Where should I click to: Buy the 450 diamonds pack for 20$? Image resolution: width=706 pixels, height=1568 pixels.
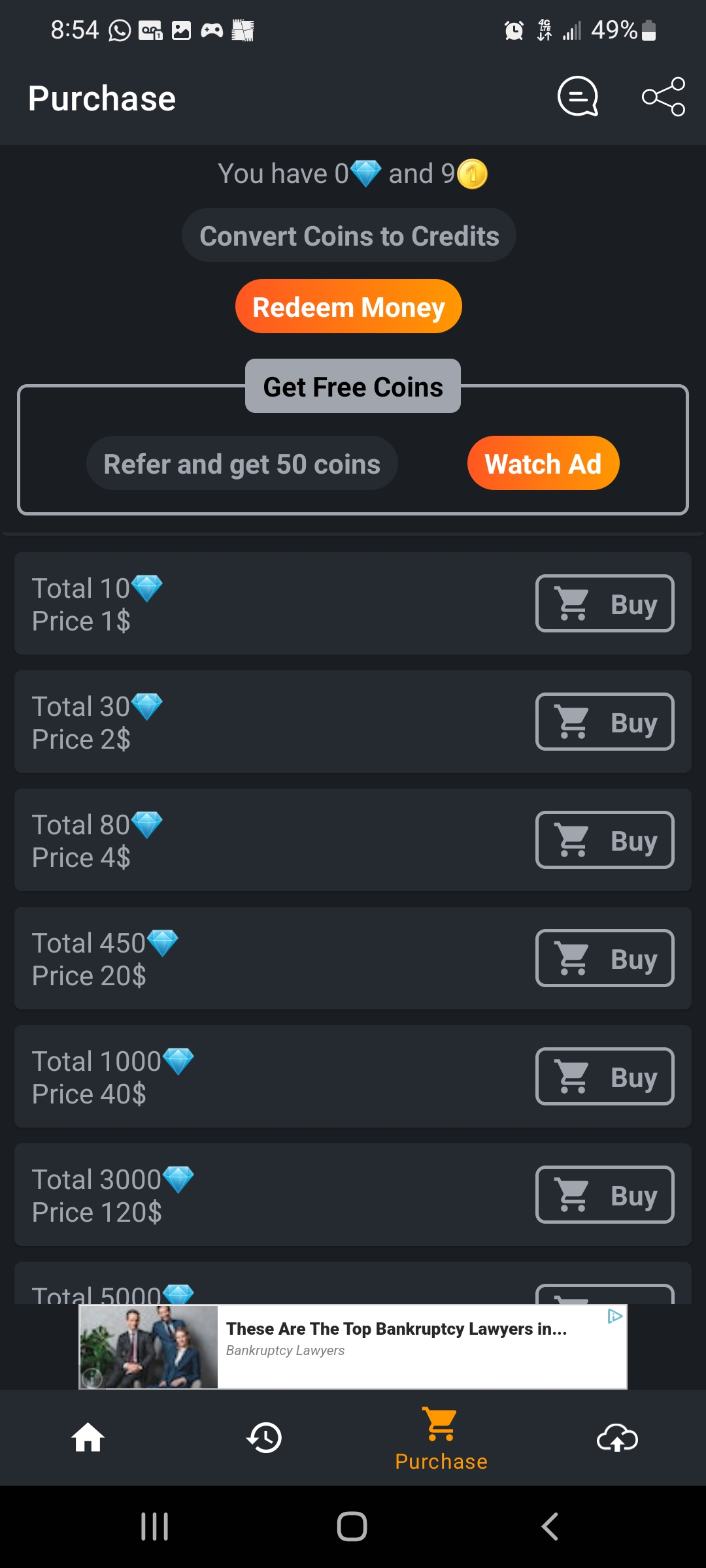[605, 958]
